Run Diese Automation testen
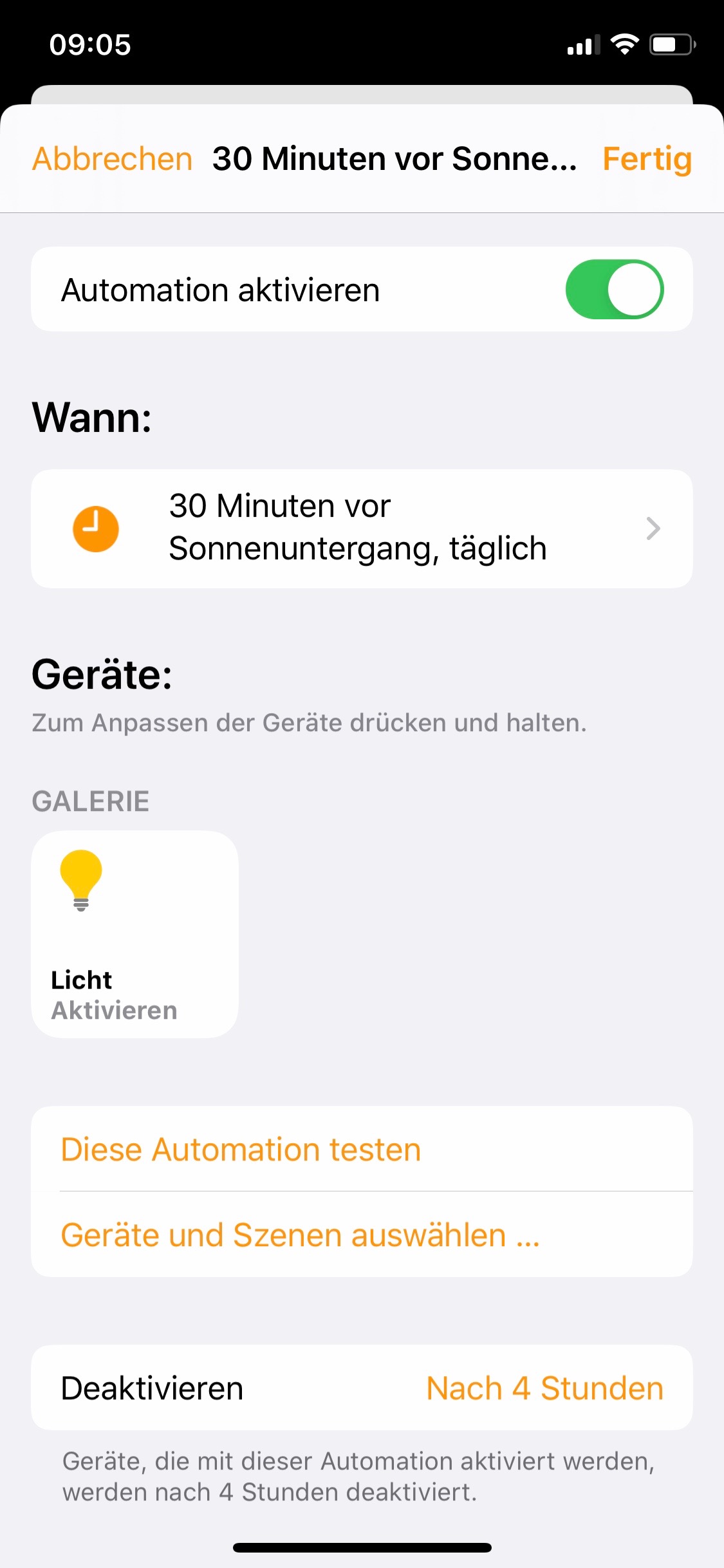This screenshot has width=724, height=1568. 241,1150
